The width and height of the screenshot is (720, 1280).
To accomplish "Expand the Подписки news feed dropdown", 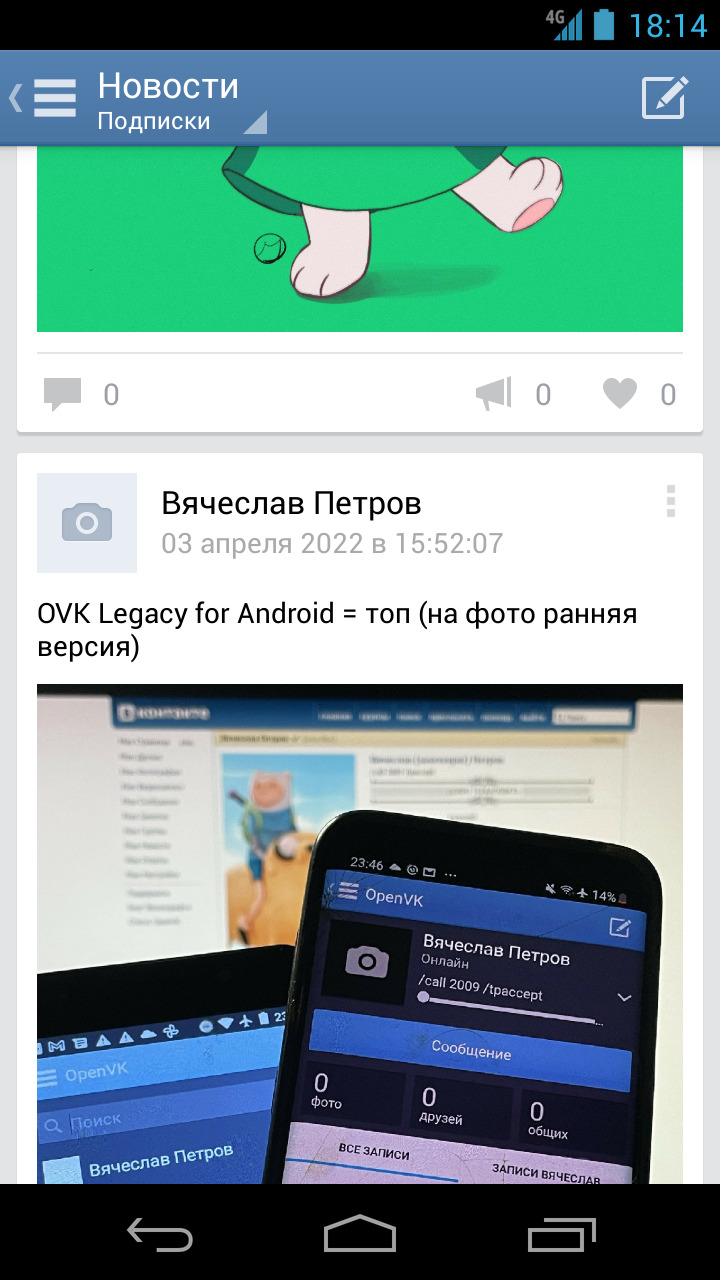I will click(x=180, y=122).
